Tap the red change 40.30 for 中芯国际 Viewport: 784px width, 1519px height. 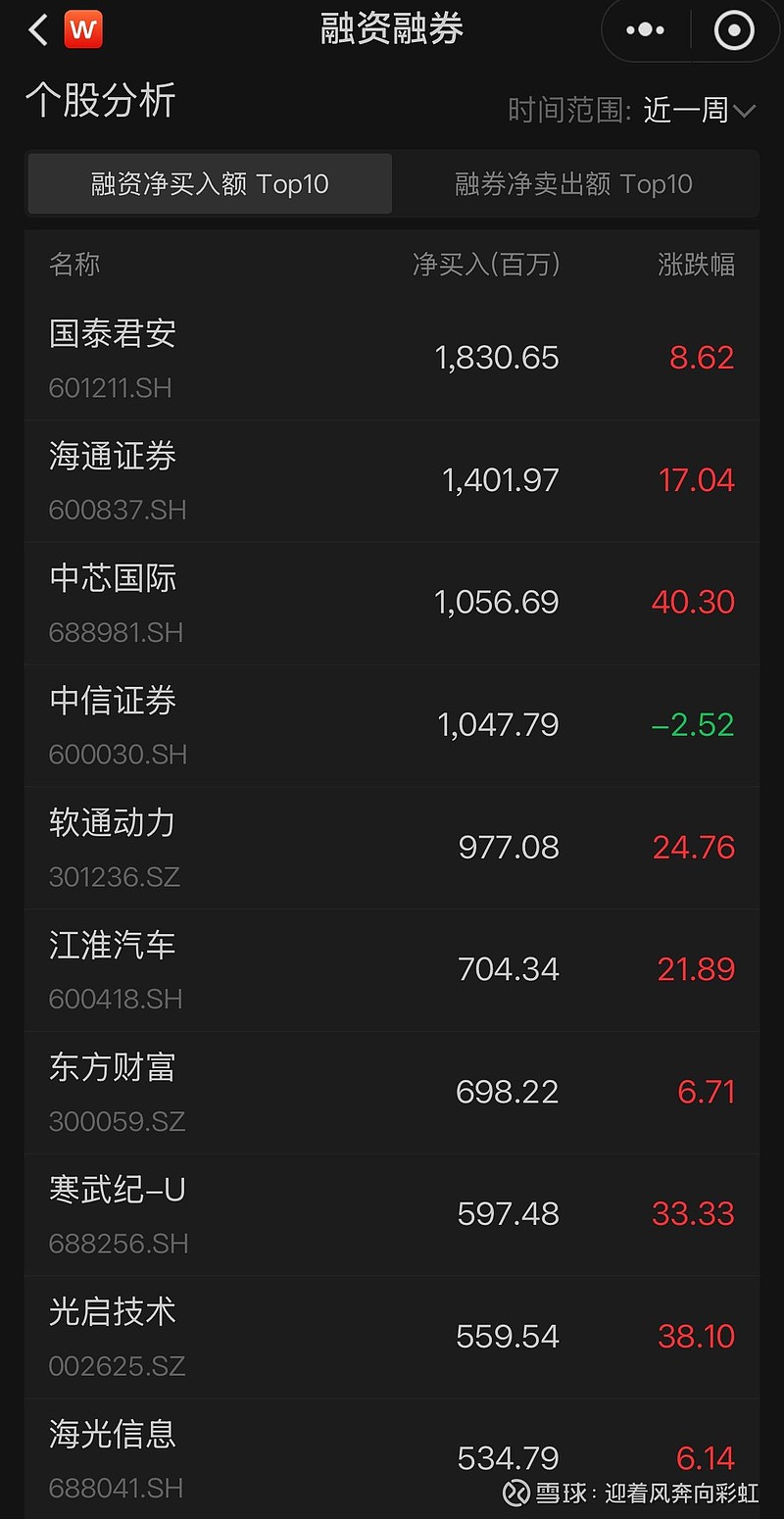693,602
